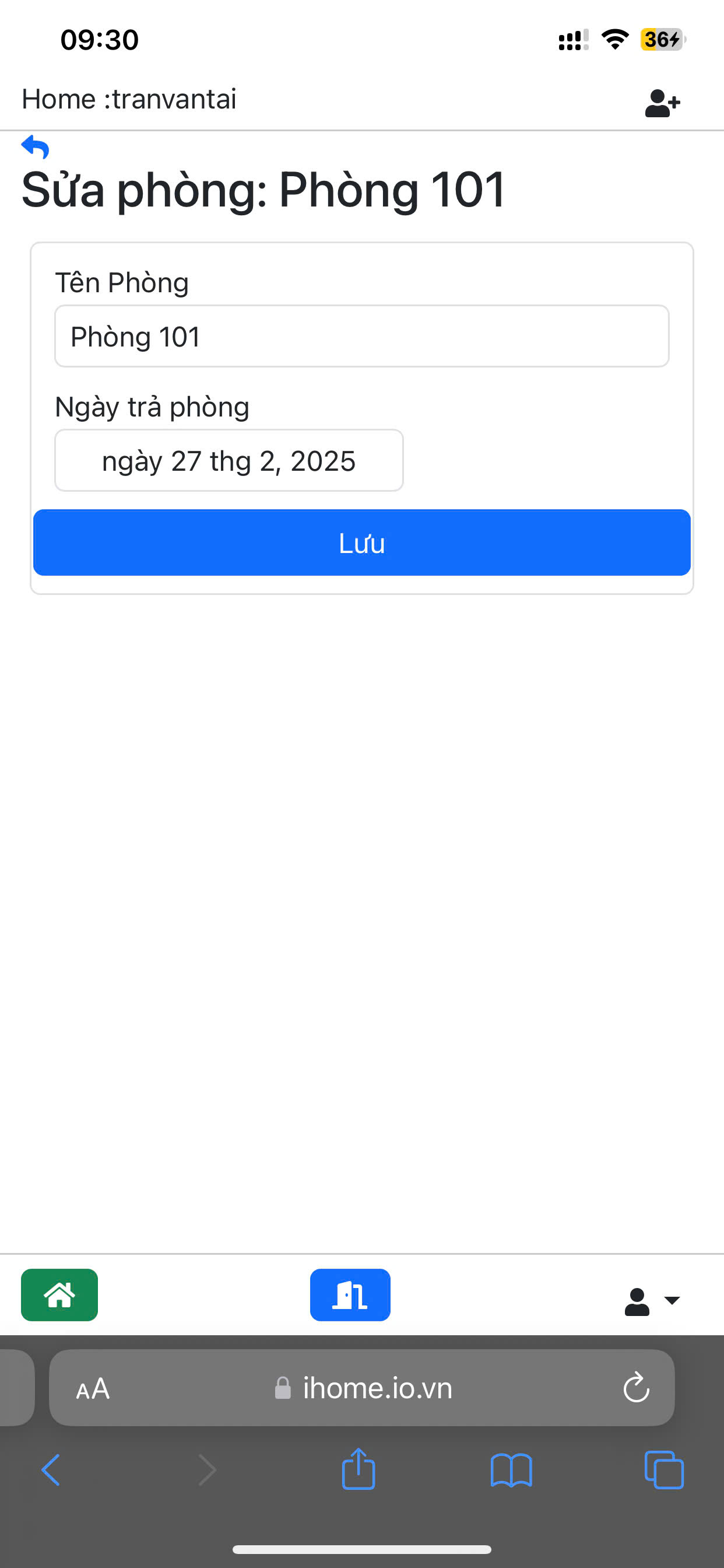Edit the Tên Phòng text field
The width and height of the screenshot is (724, 1568).
tap(361, 337)
